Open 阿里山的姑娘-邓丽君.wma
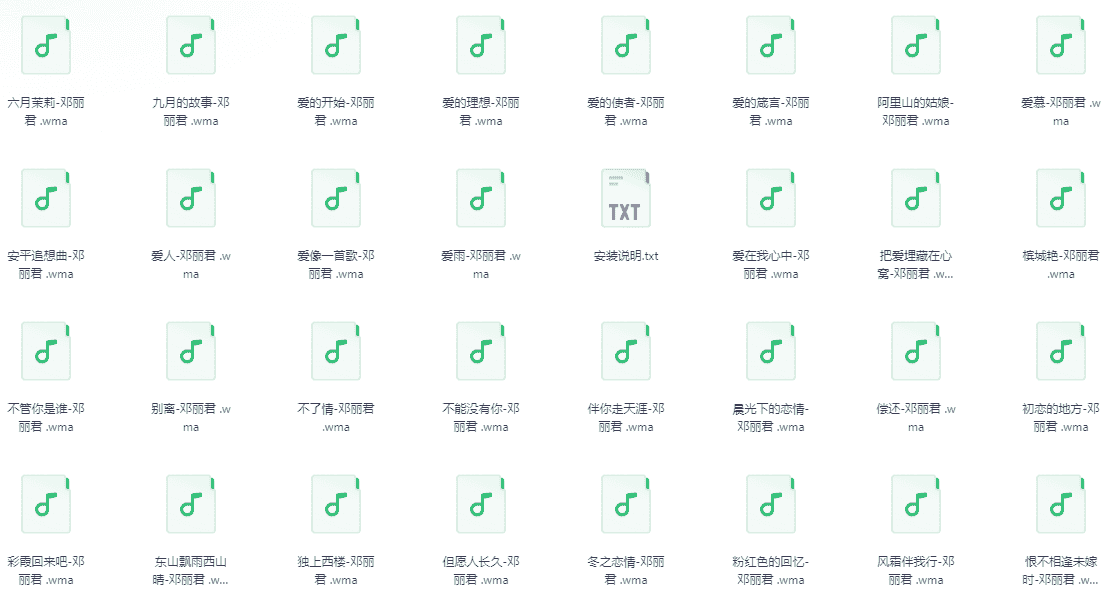This screenshot has width=1102, height=600. click(916, 46)
